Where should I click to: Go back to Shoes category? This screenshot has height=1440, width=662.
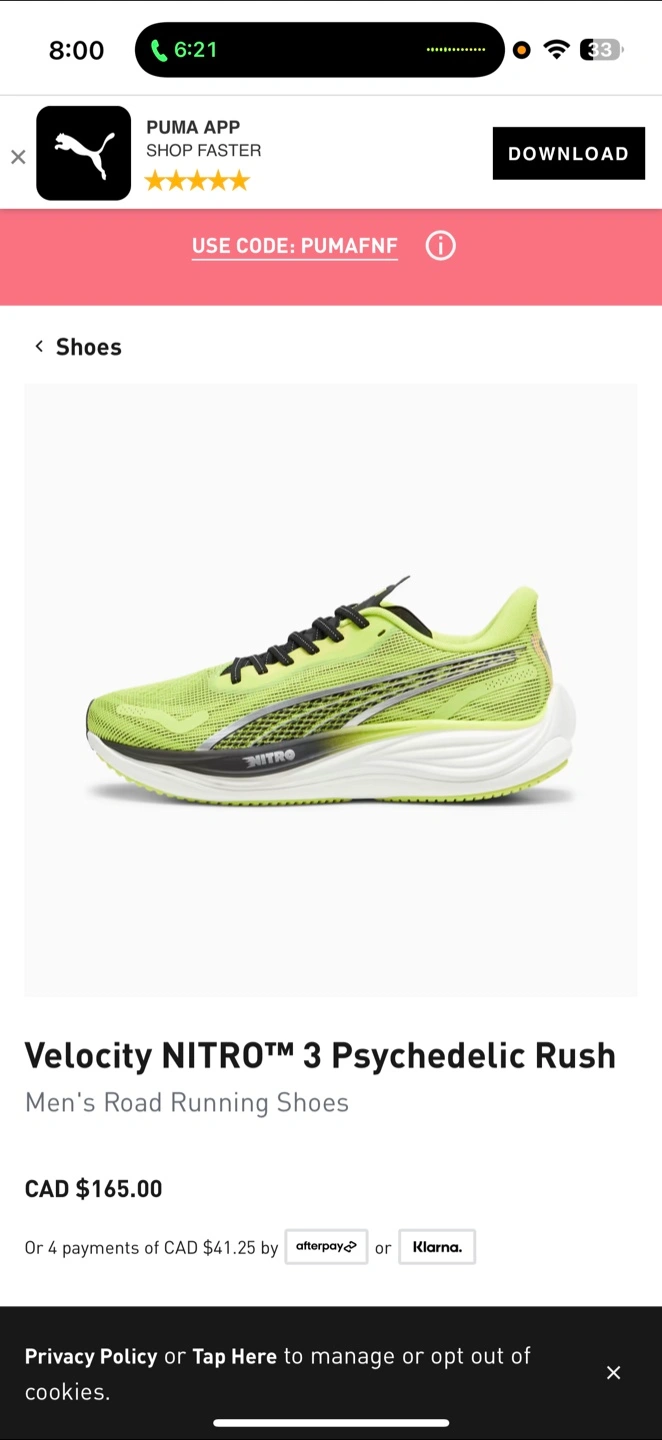78,347
